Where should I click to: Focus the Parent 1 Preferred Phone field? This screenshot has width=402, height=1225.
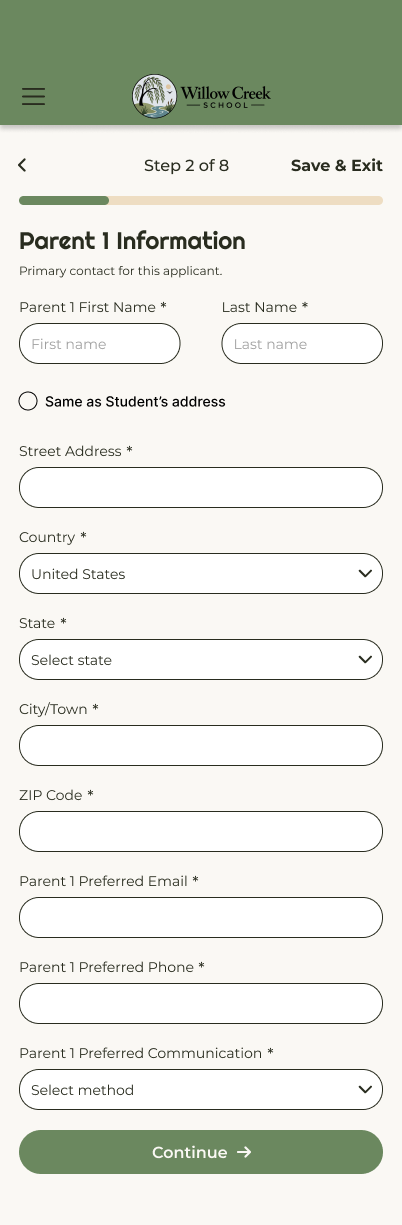(x=201, y=1003)
